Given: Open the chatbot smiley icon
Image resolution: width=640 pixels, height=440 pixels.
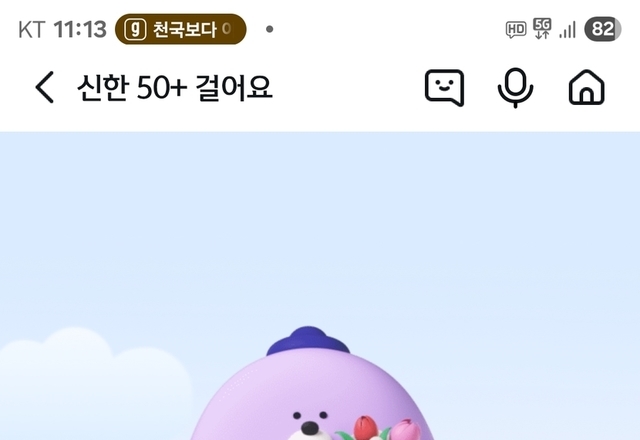Looking at the screenshot, I should coord(445,88).
